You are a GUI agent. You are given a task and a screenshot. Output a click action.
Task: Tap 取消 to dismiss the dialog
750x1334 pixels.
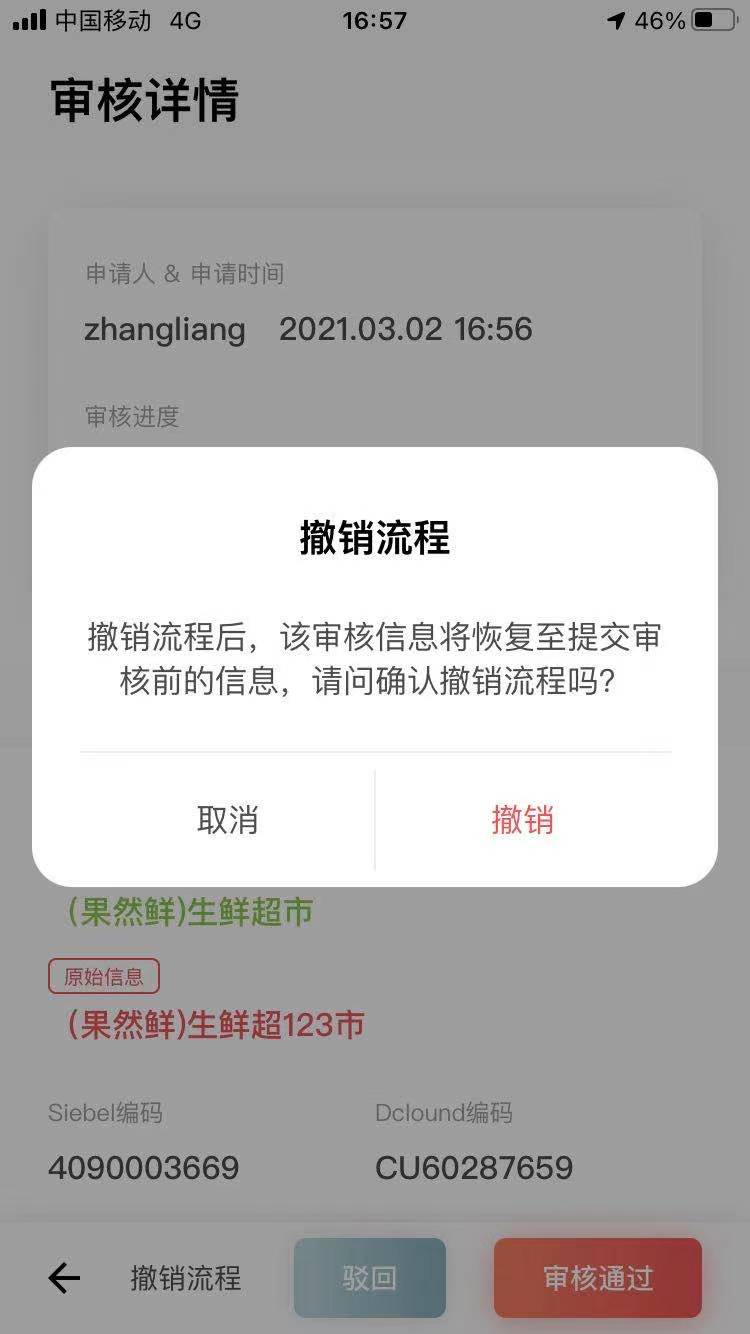coord(227,820)
